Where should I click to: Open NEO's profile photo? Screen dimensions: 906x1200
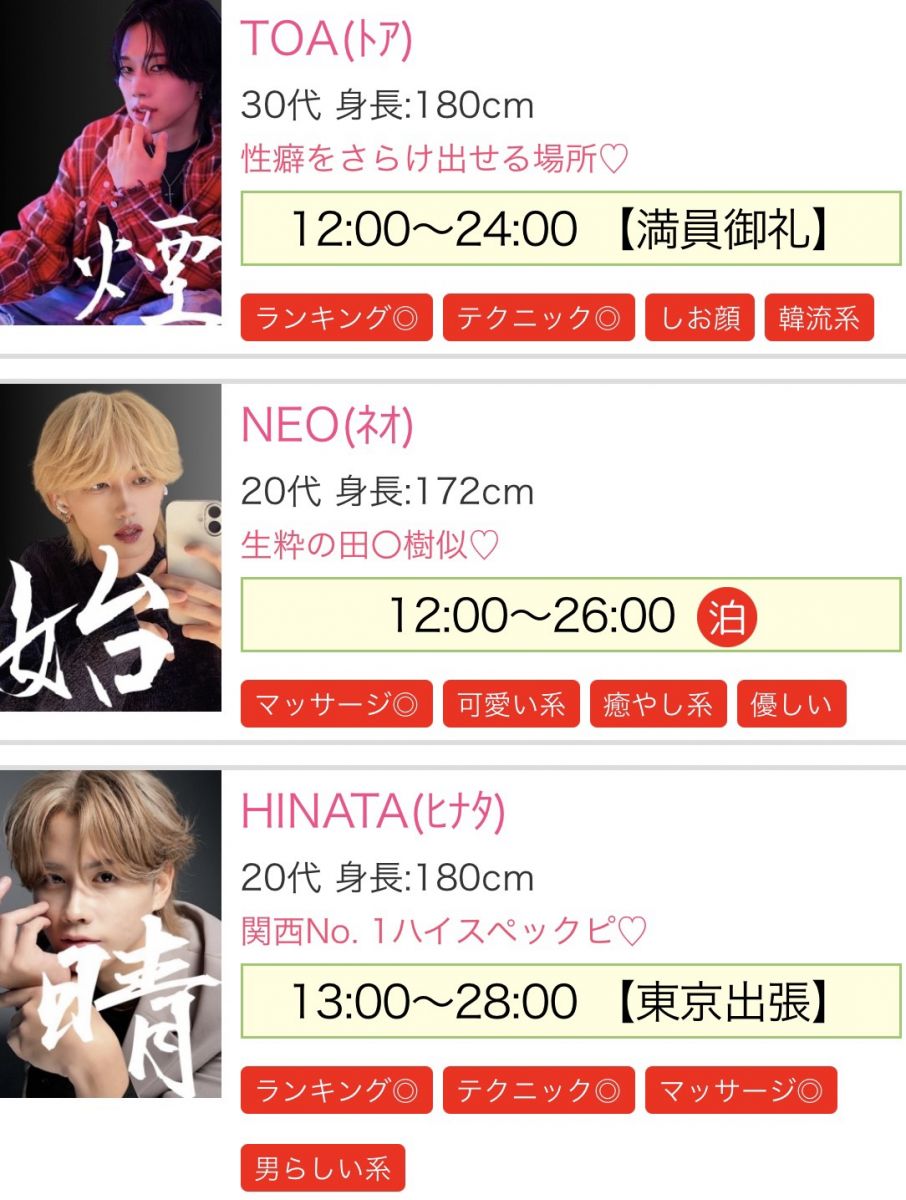click(110, 548)
